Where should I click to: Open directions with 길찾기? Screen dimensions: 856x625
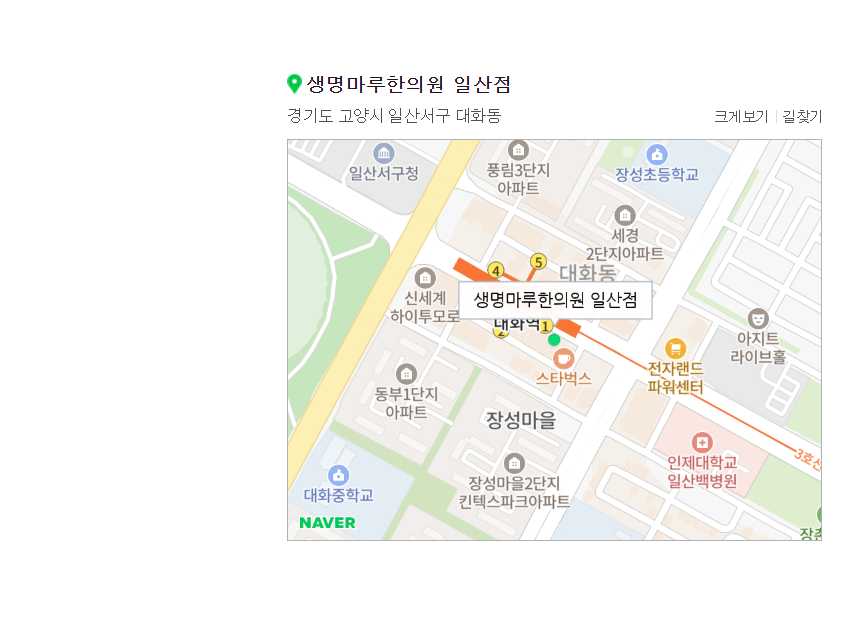tap(802, 117)
